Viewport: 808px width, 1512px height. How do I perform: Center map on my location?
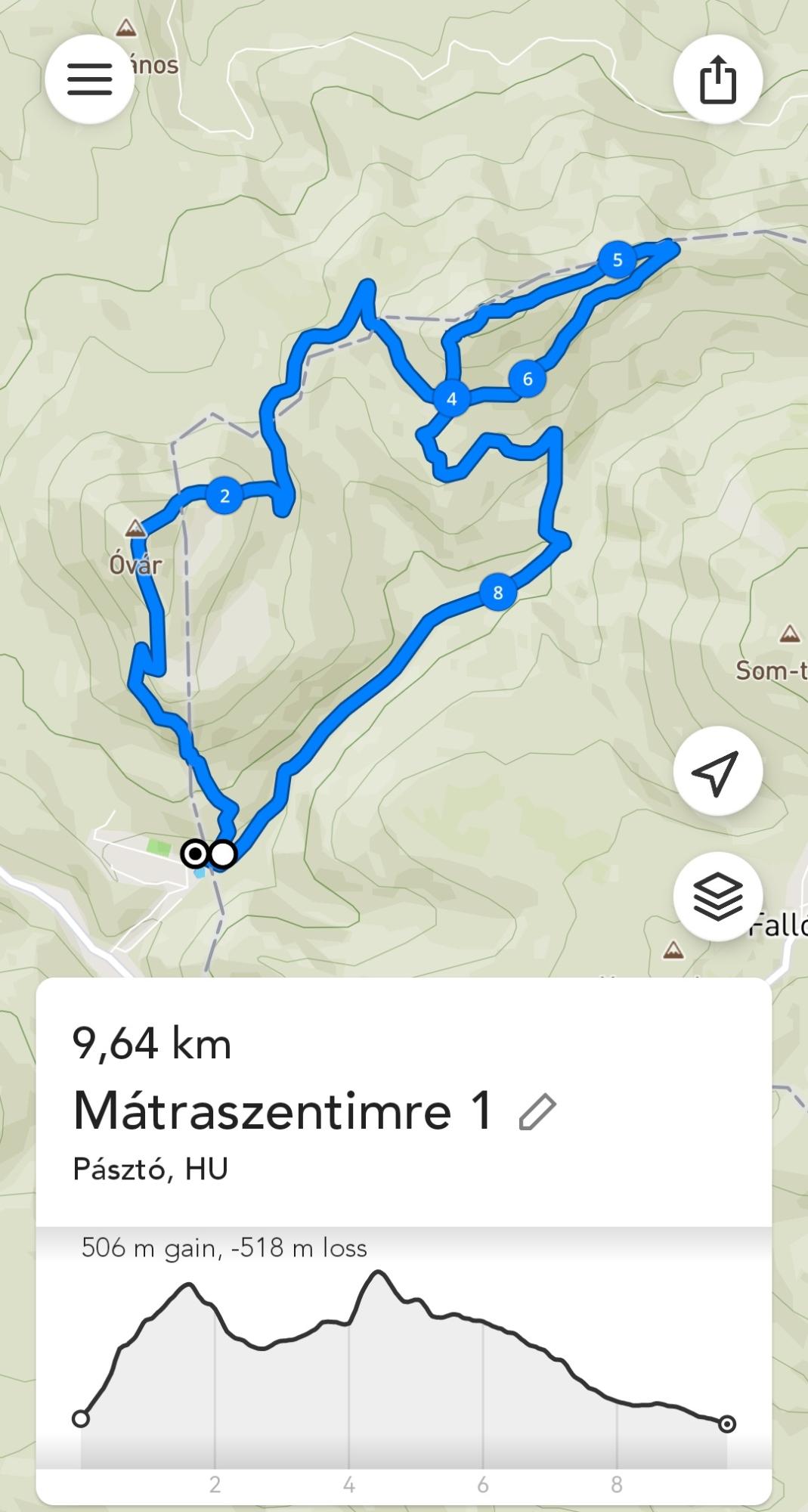coord(717,771)
